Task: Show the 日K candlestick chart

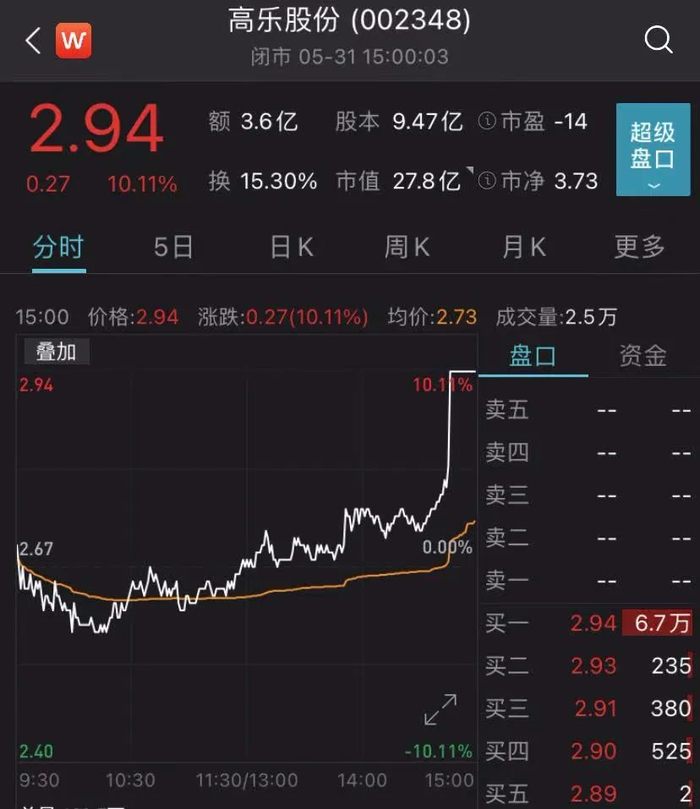Action: (292, 247)
